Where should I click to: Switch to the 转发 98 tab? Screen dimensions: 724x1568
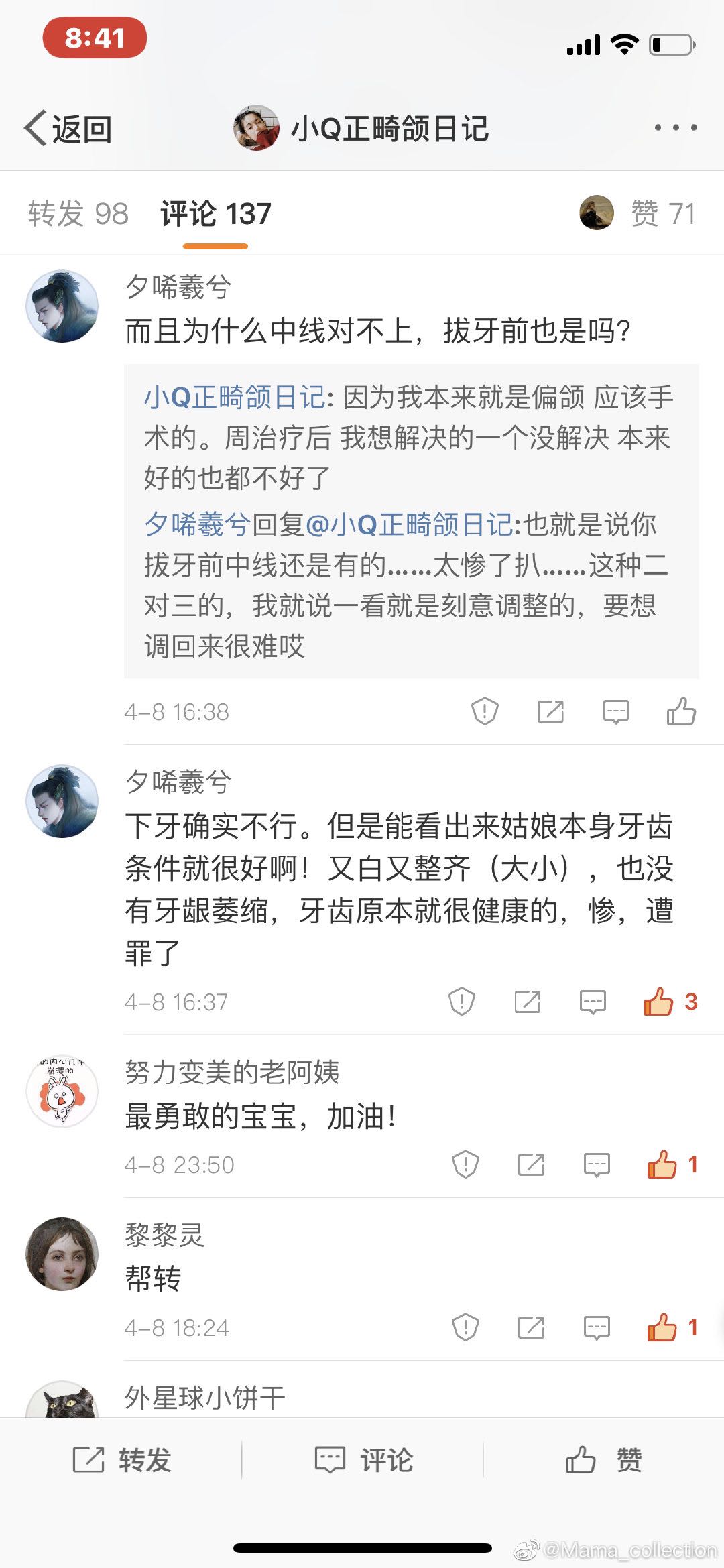click(78, 214)
